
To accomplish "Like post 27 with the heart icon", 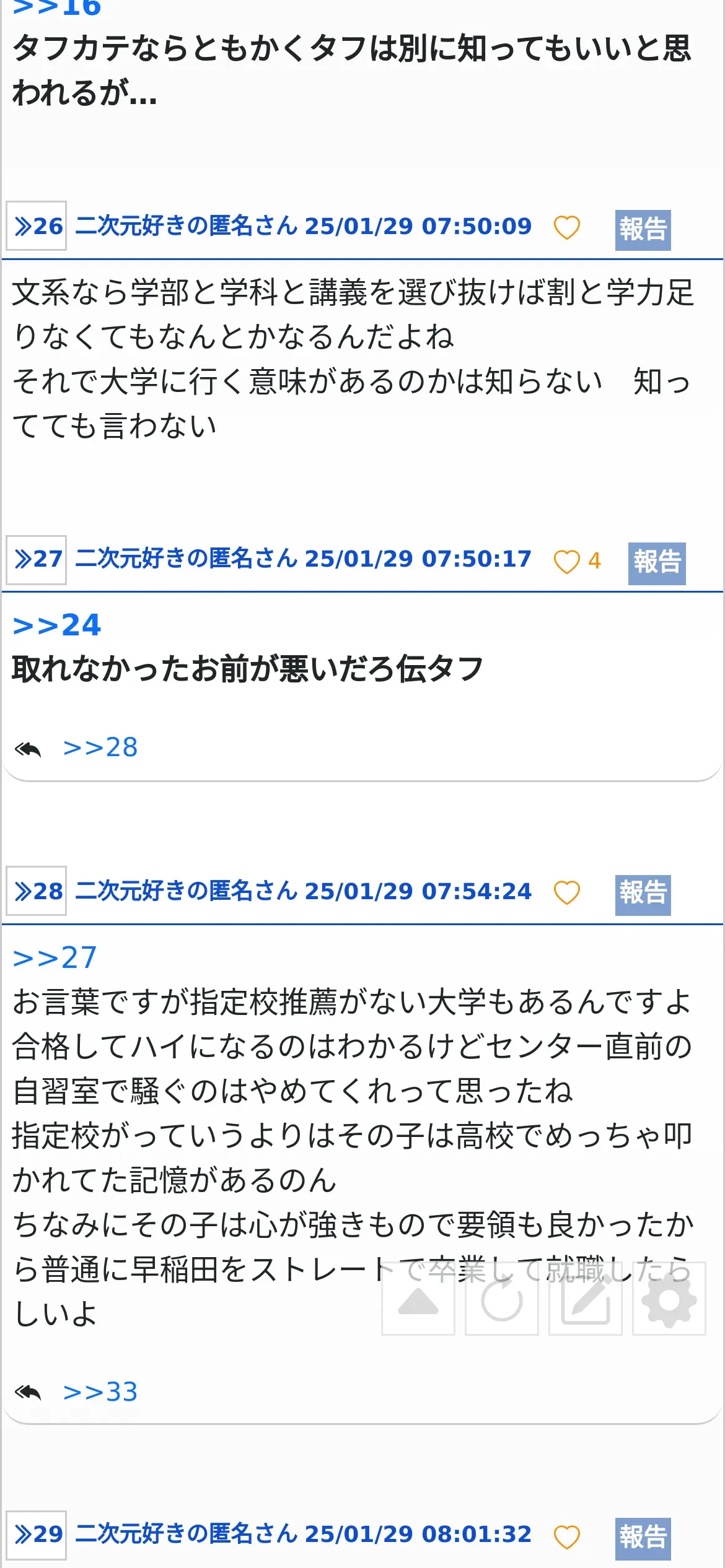I will [x=566, y=561].
